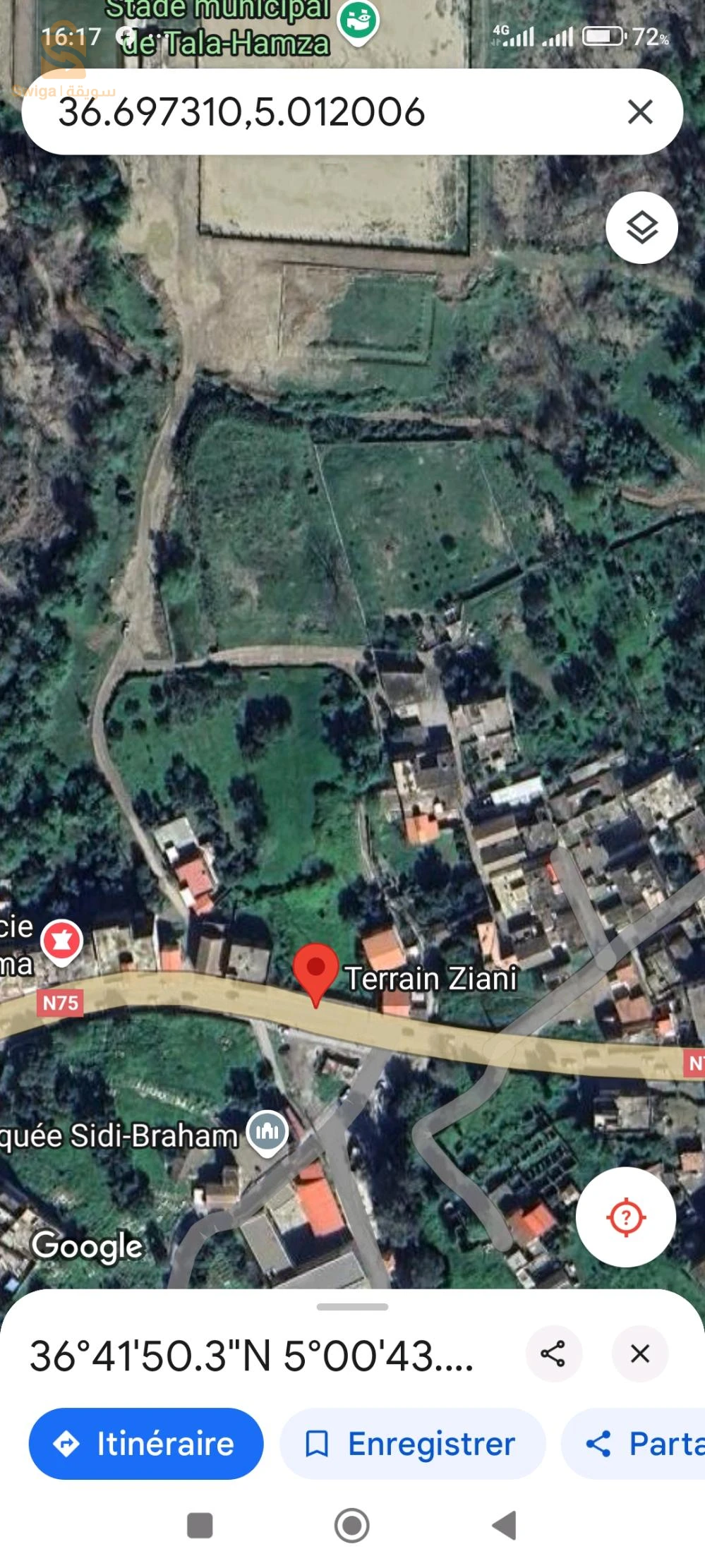Tap the pharmacy marker on the left
This screenshot has width=705, height=1568.
[62, 937]
